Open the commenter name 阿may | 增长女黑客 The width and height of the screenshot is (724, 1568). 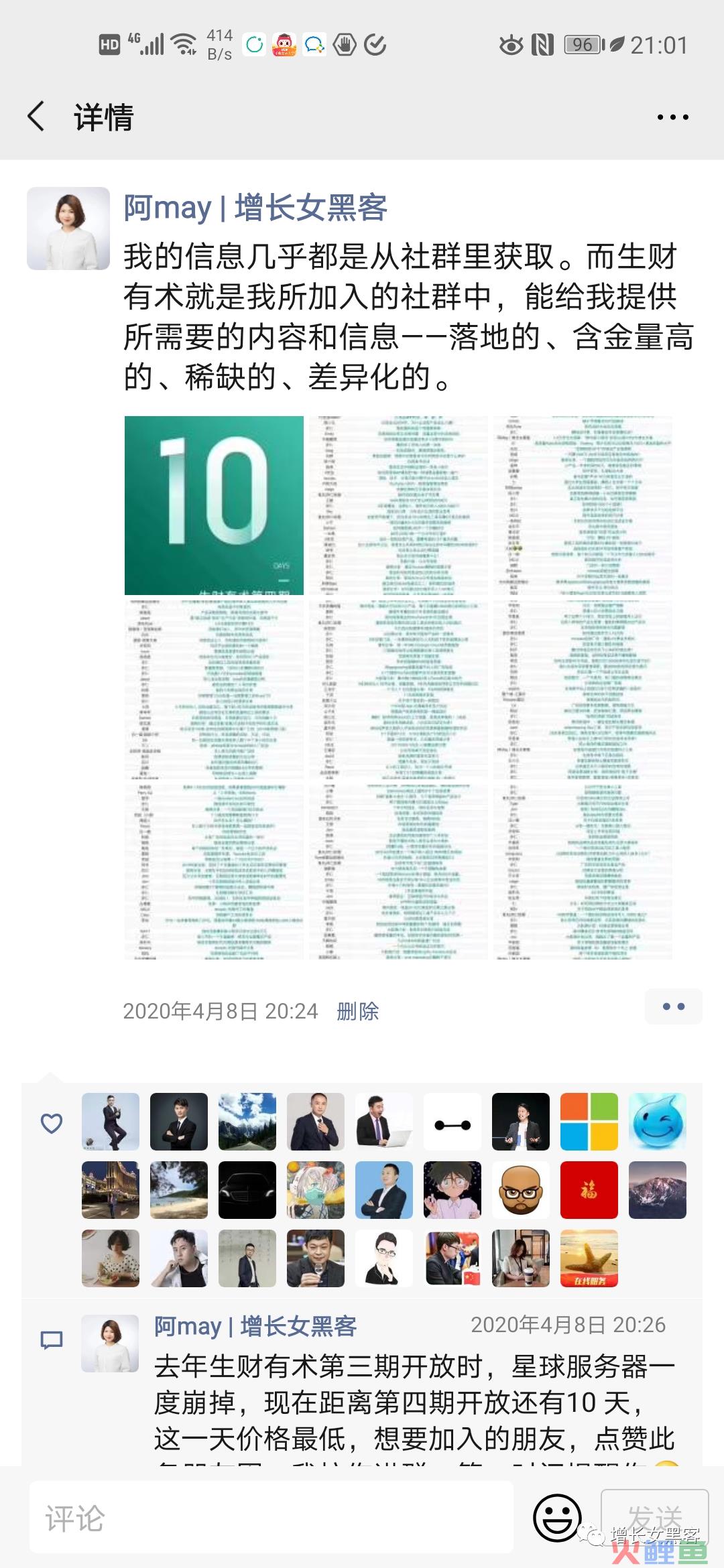(255, 1326)
